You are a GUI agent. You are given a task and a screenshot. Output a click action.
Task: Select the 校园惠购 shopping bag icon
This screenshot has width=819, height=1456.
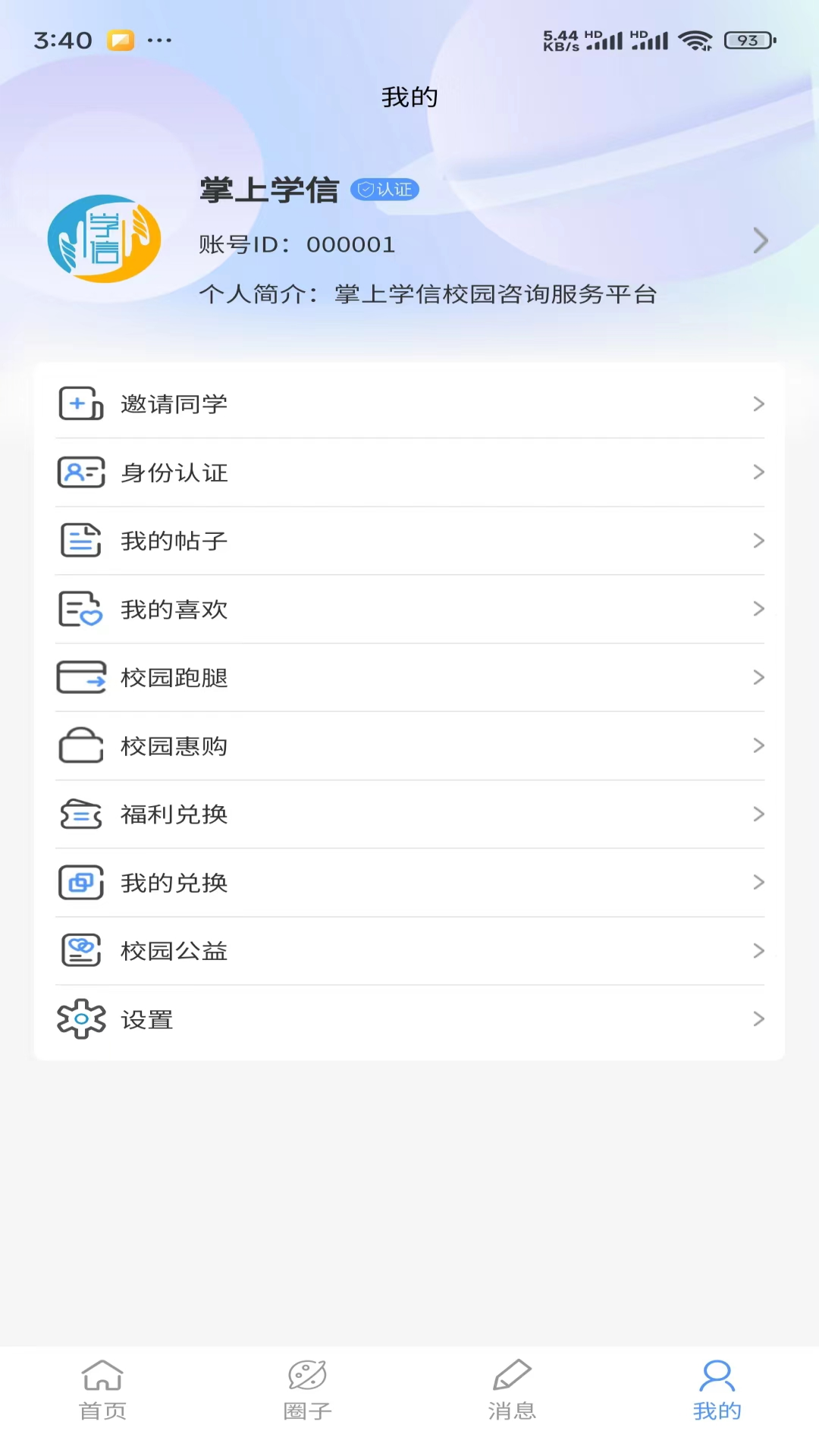tap(81, 746)
